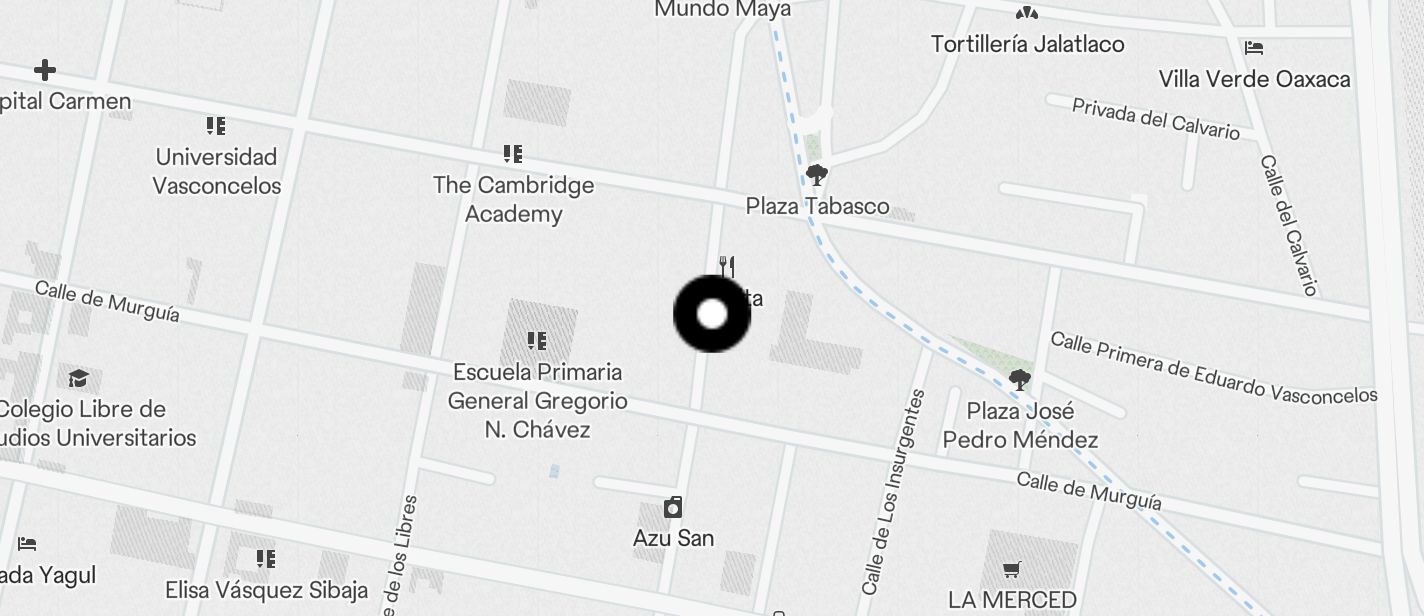Select Villa Verde Oaxaca hotel marker
Image resolution: width=1424 pixels, height=616 pixels.
[x=1254, y=48]
